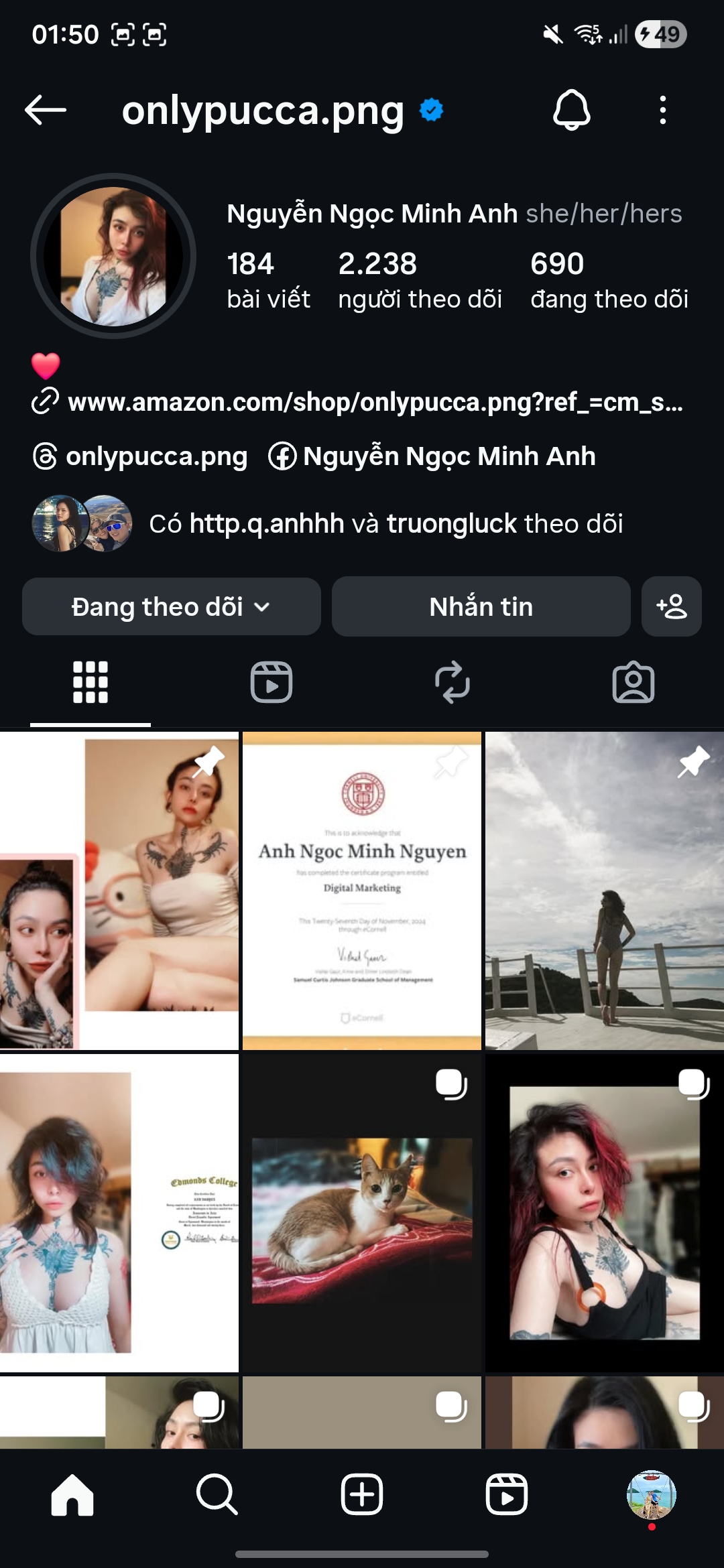Go back using the top arrow
This screenshot has width=724, height=1568.
point(46,110)
